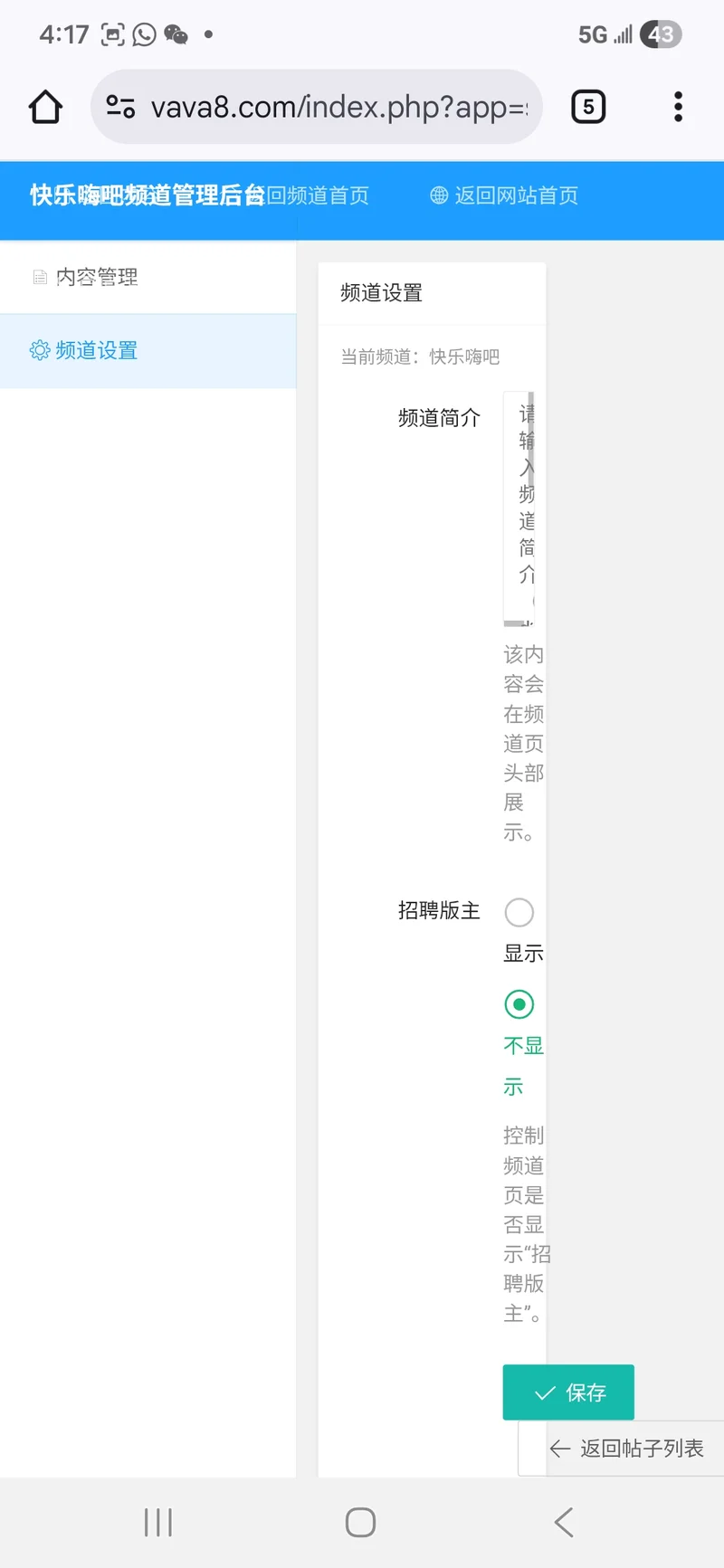724x1568 pixels.
Task: Select the 不显示 radio option
Action: click(x=519, y=1004)
